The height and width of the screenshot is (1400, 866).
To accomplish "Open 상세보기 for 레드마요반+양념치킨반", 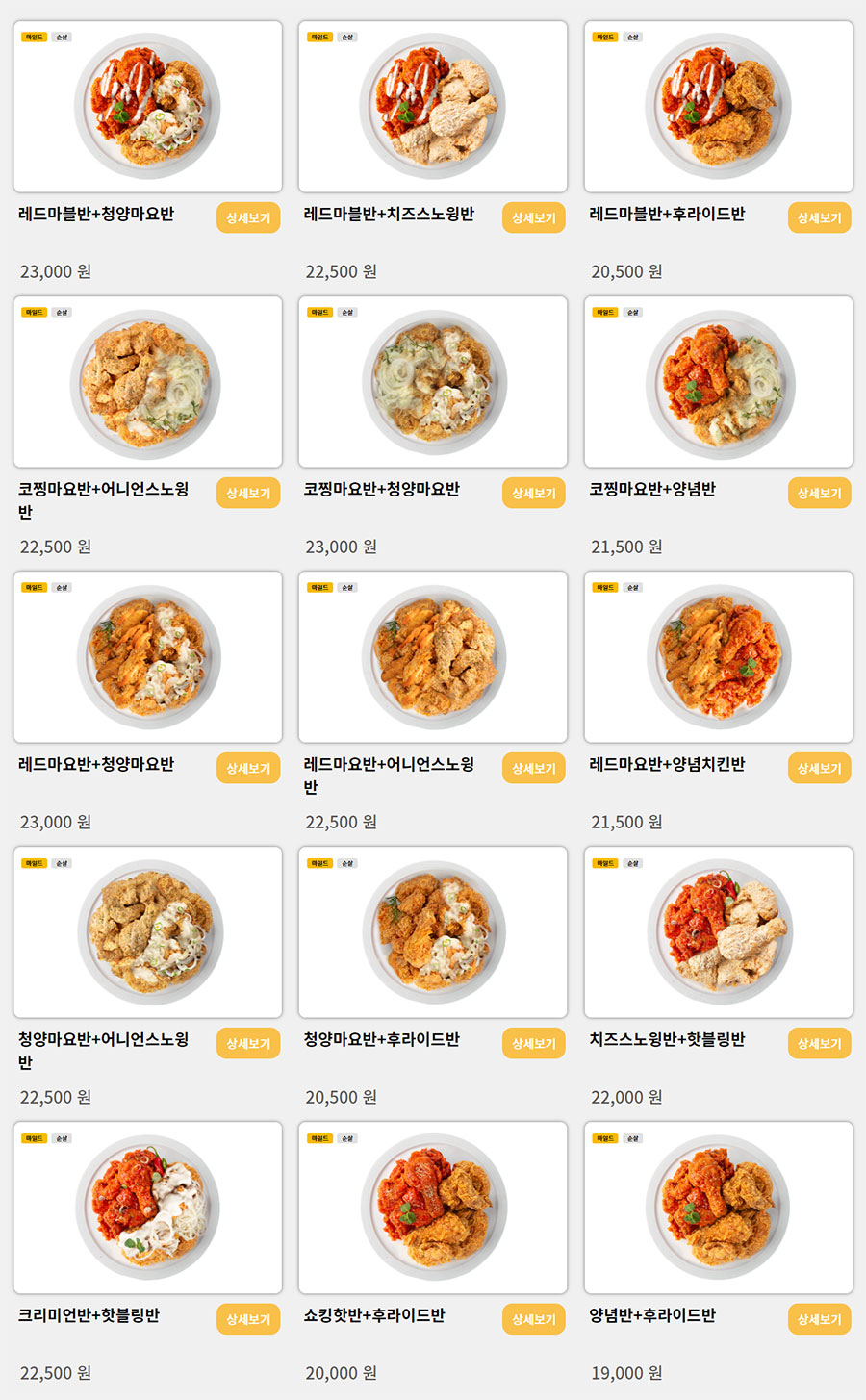I will point(819,768).
